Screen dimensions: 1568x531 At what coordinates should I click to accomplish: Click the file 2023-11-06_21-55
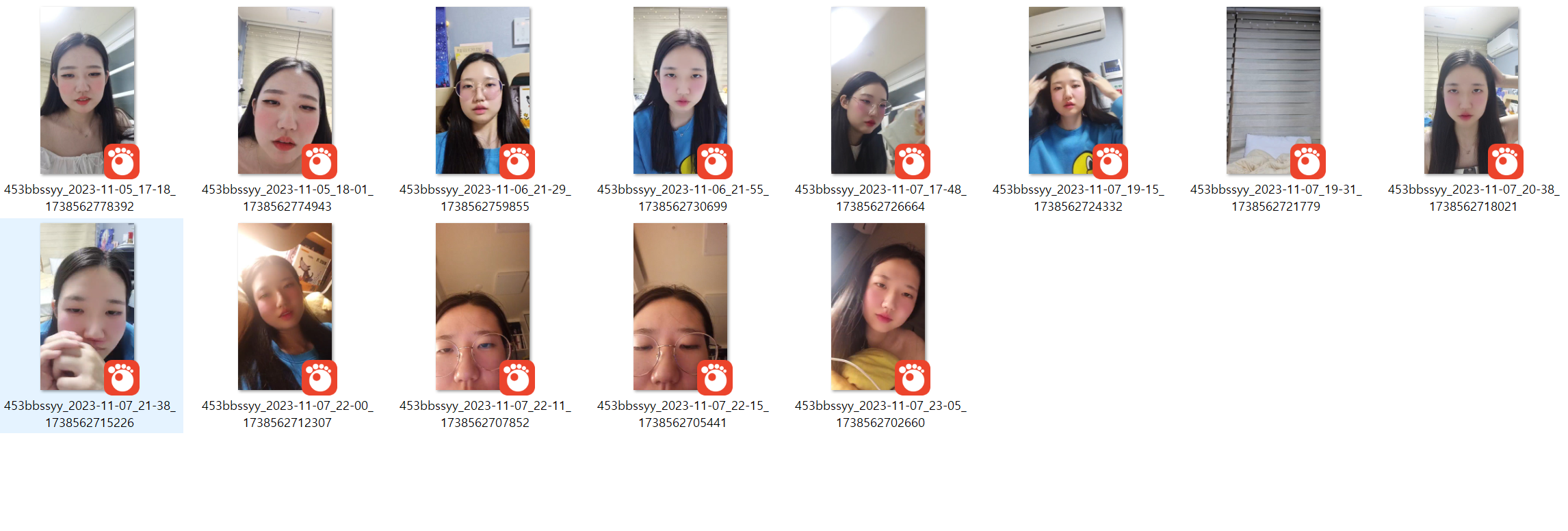coord(681,90)
